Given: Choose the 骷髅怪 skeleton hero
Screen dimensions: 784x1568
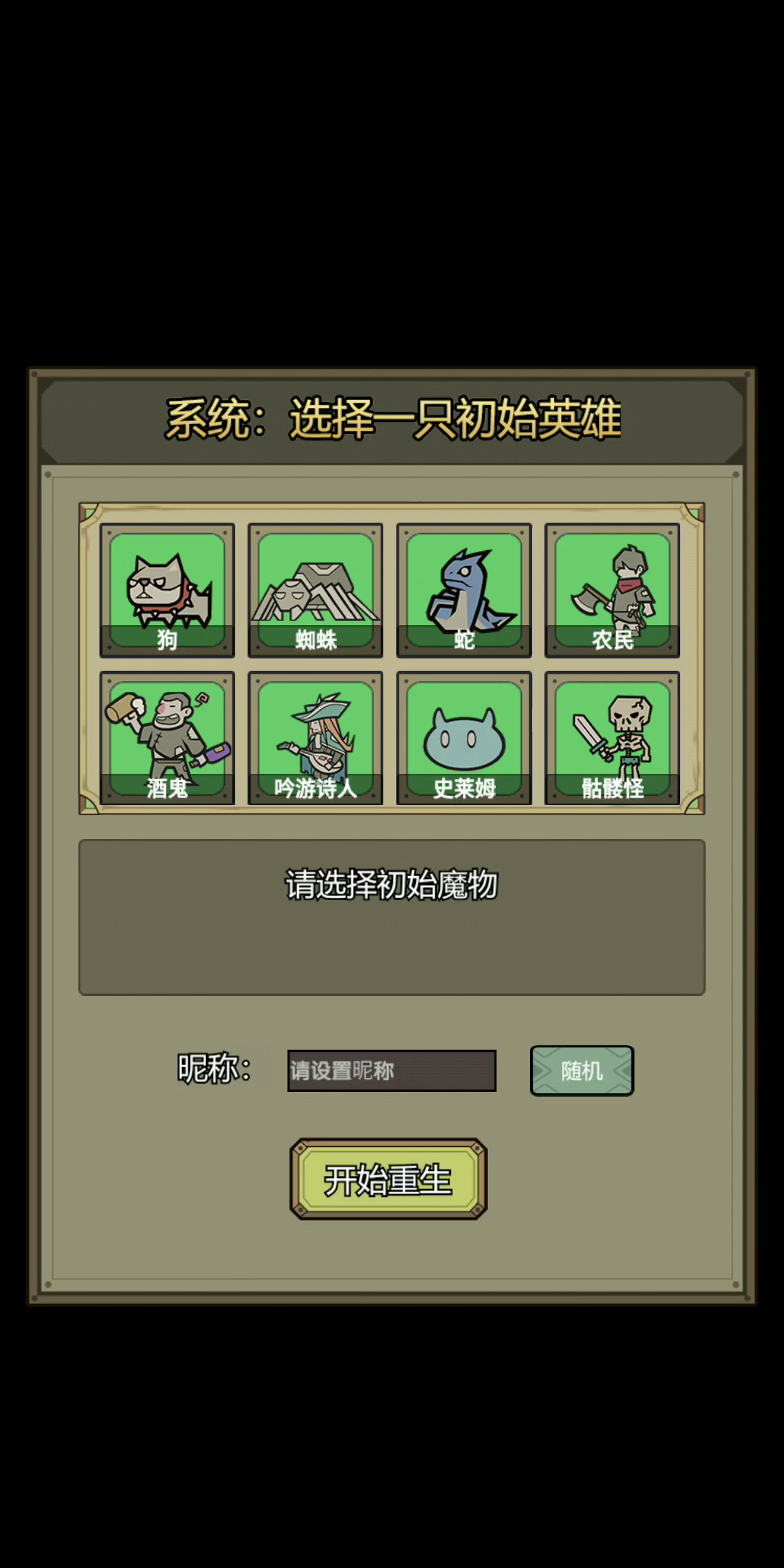Looking at the screenshot, I should [x=612, y=738].
